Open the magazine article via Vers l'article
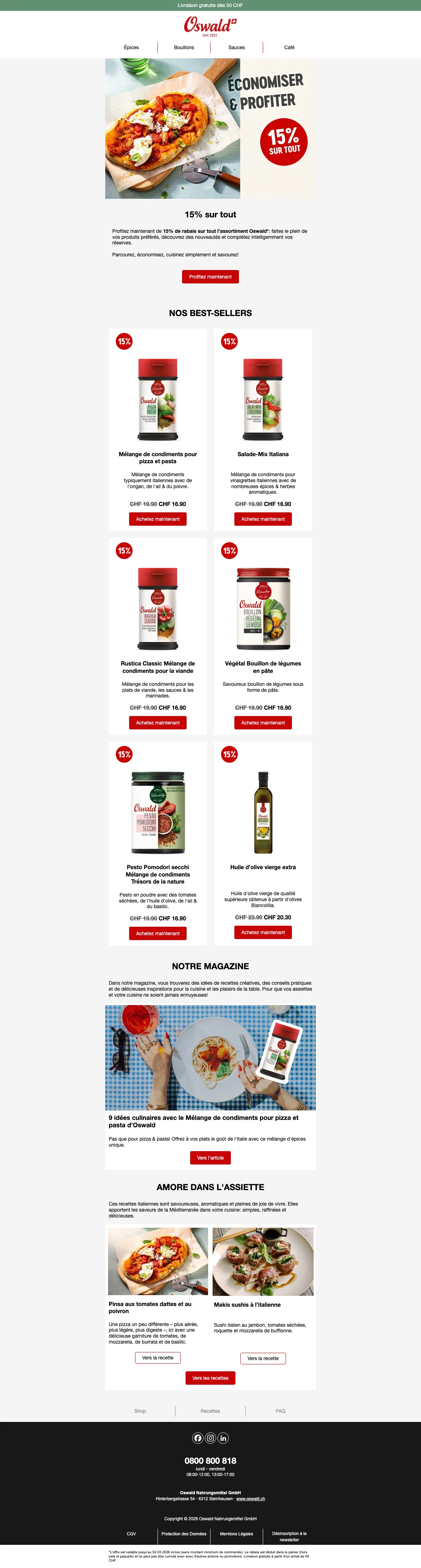Image resolution: width=421 pixels, height=1568 pixels. click(x=210, y=1158)
